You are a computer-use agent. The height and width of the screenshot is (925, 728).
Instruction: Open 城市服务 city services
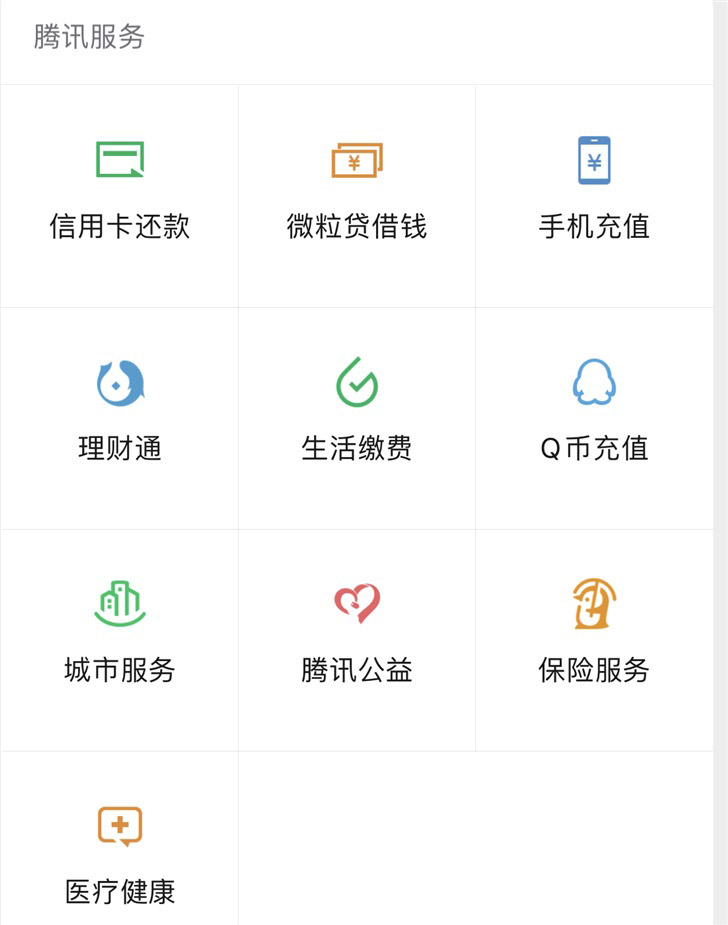click(120, 639)
